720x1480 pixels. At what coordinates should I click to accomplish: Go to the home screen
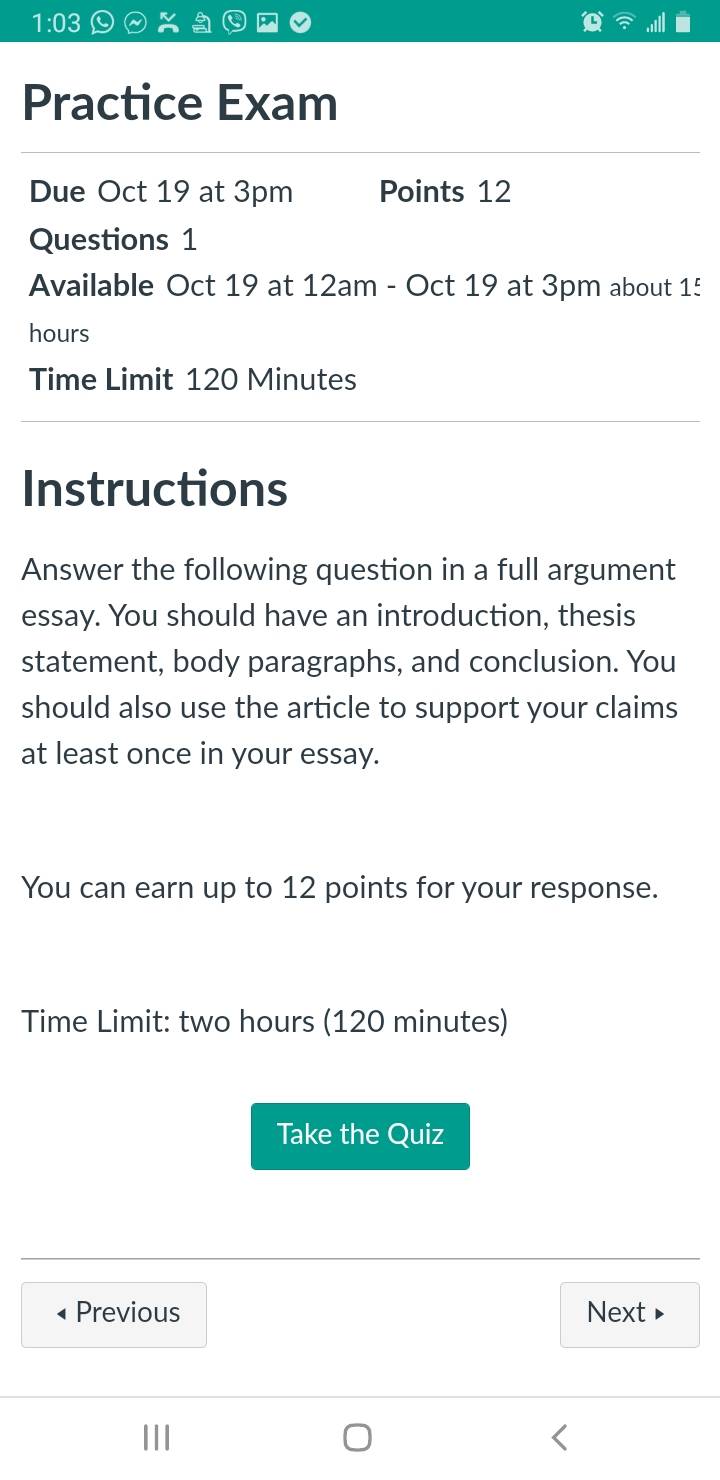(x=358, y=1438)
